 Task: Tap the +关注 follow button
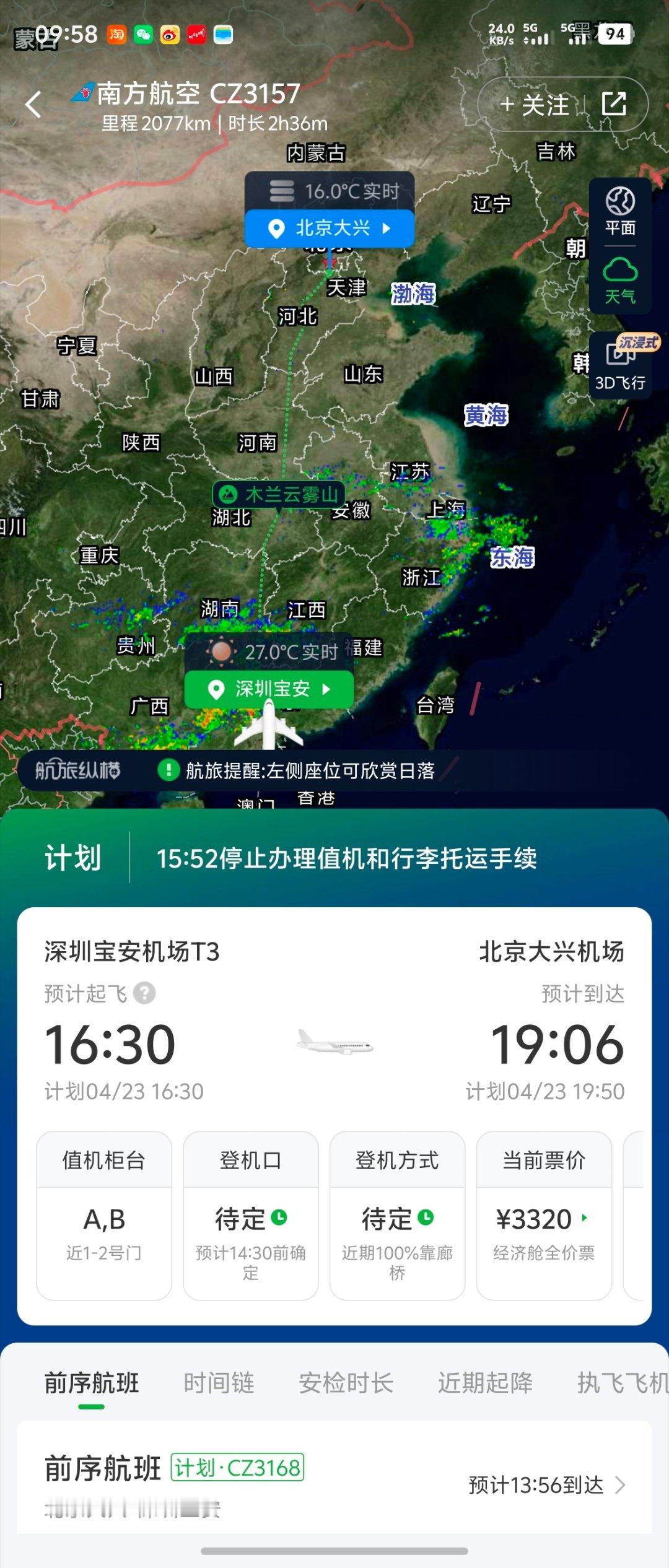tap(536, 104)
